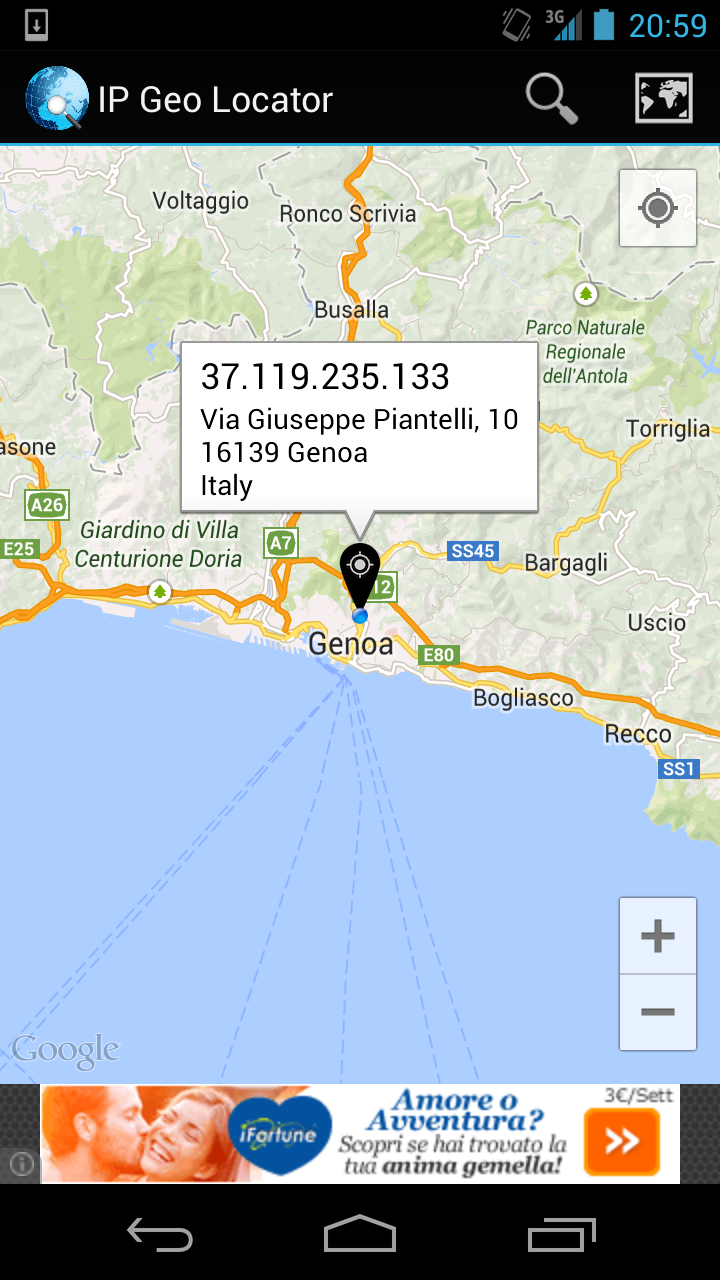Image resolution: width=720 pixels, height=1280 pixels.
Task: Open the 37.119.235.133 address info window
Action: 359,427
